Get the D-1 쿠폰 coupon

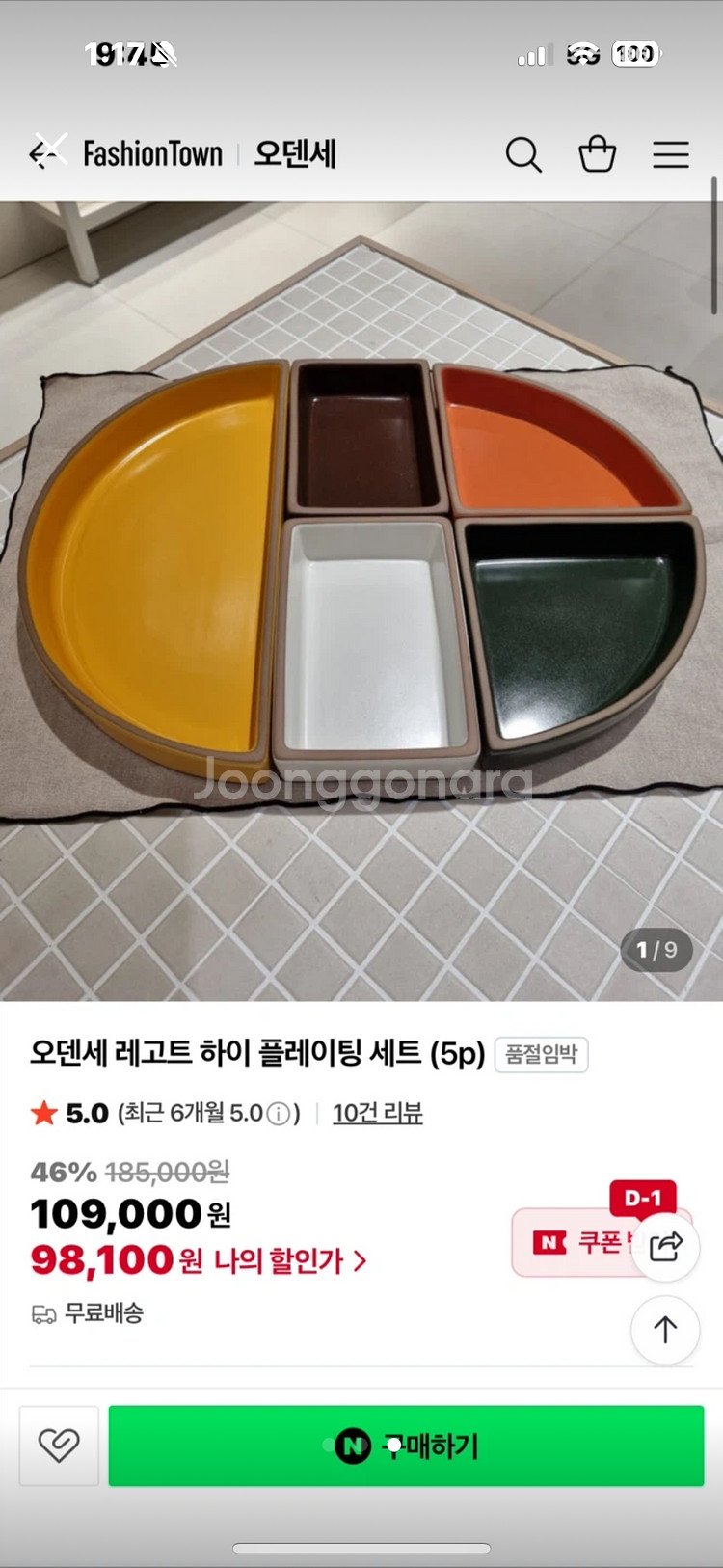(578, 1242)
